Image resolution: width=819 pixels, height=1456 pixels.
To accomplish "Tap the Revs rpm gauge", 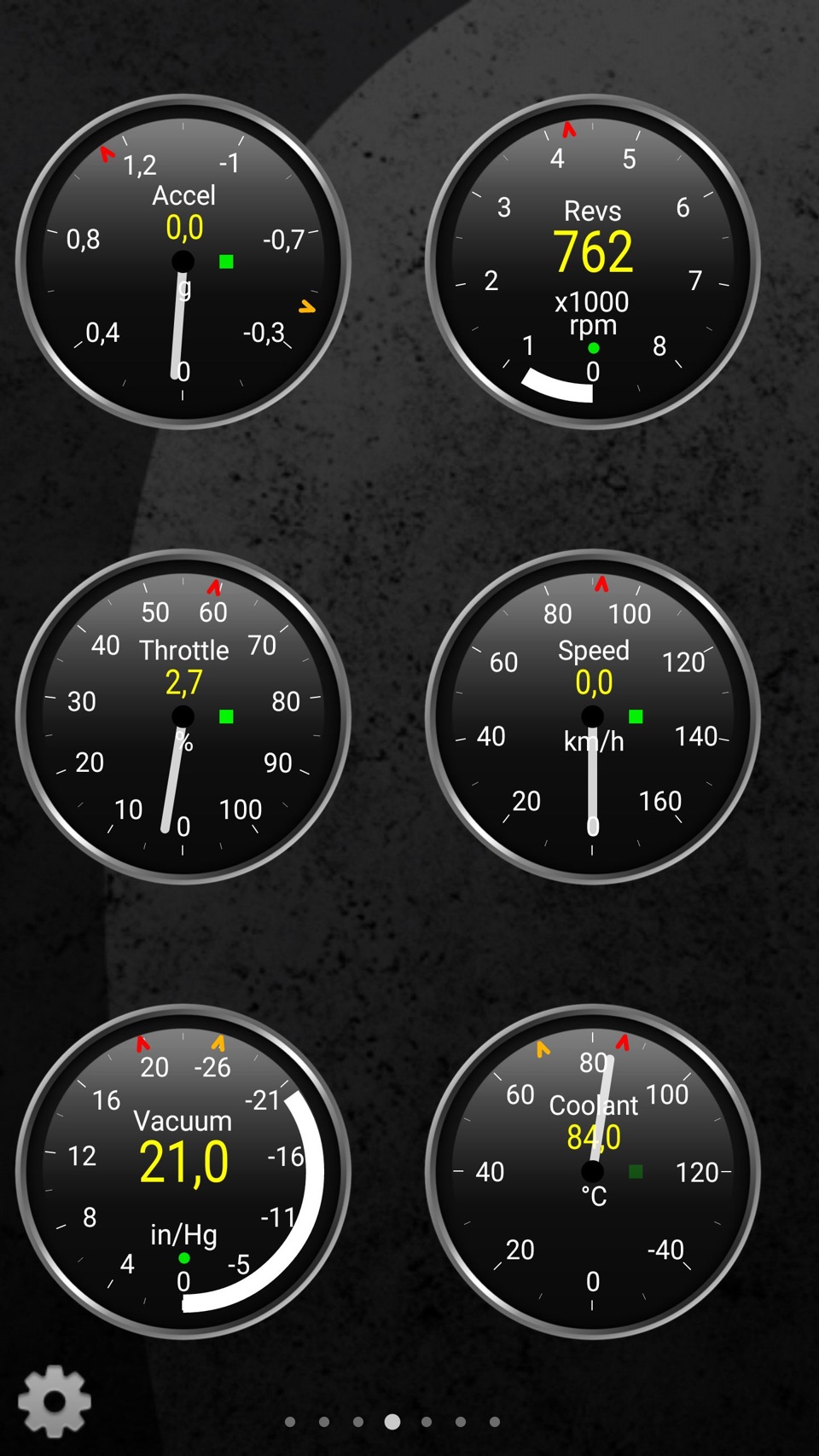I will point(592,261).
